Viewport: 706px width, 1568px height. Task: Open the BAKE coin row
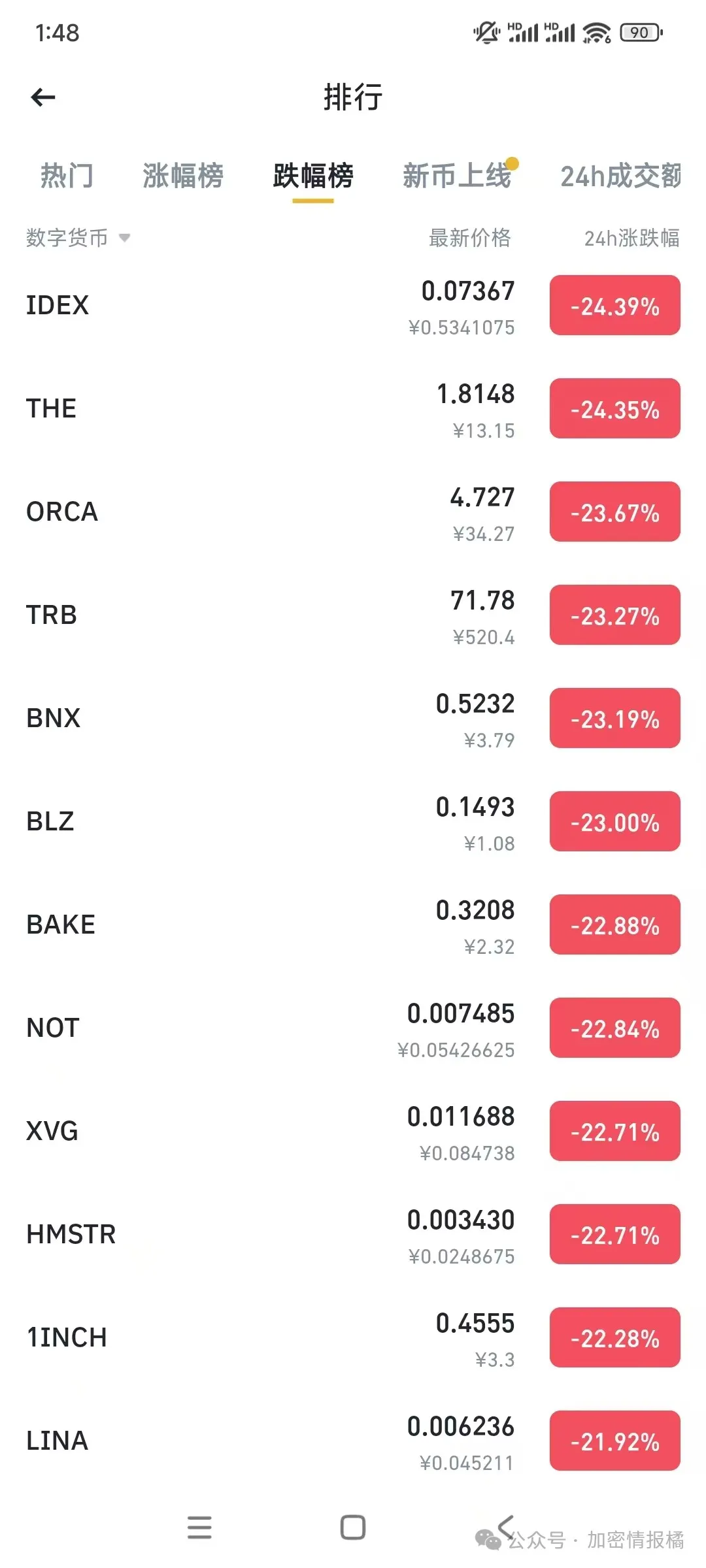point(353,925)
